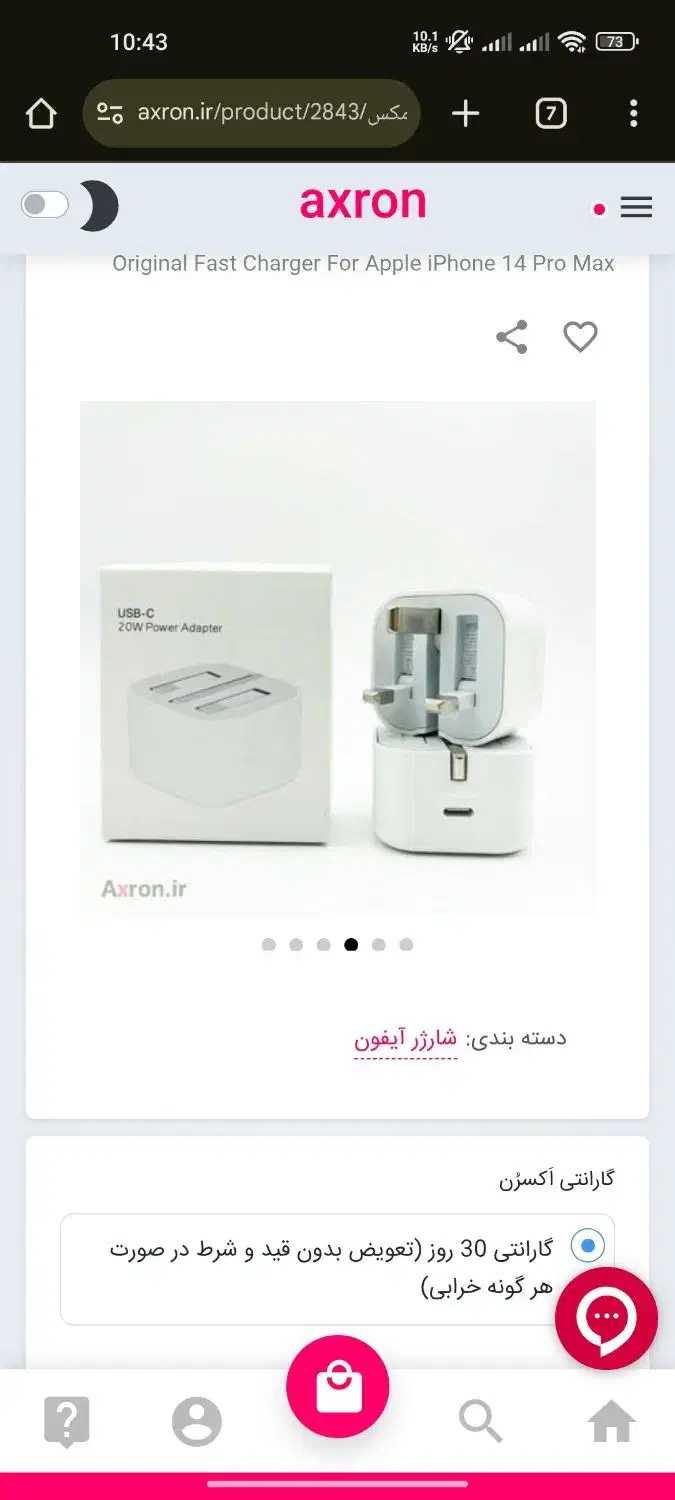Go to home in bottom navigation
The image size is (675, 1500).
click(x=611, y=1421)
